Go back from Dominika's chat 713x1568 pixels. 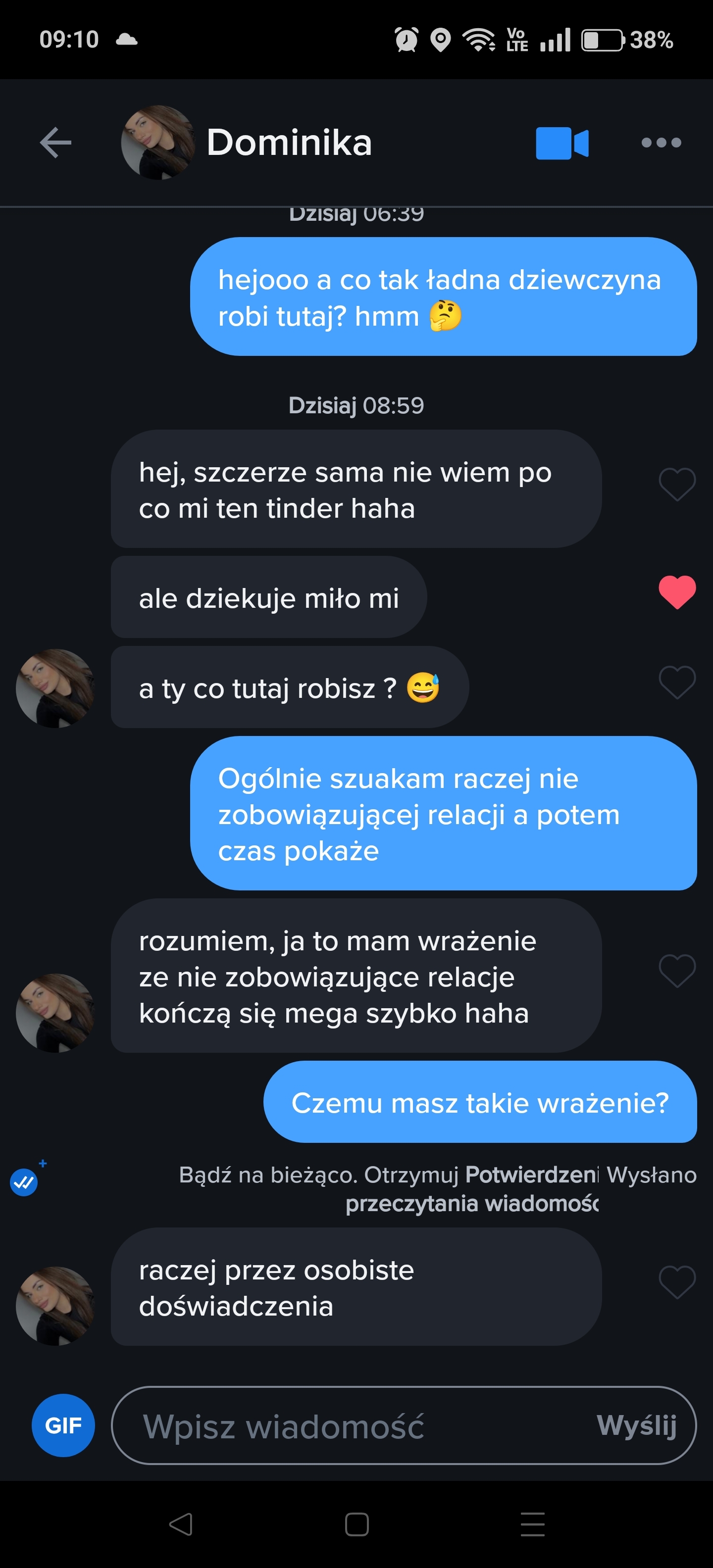(55, 143)
